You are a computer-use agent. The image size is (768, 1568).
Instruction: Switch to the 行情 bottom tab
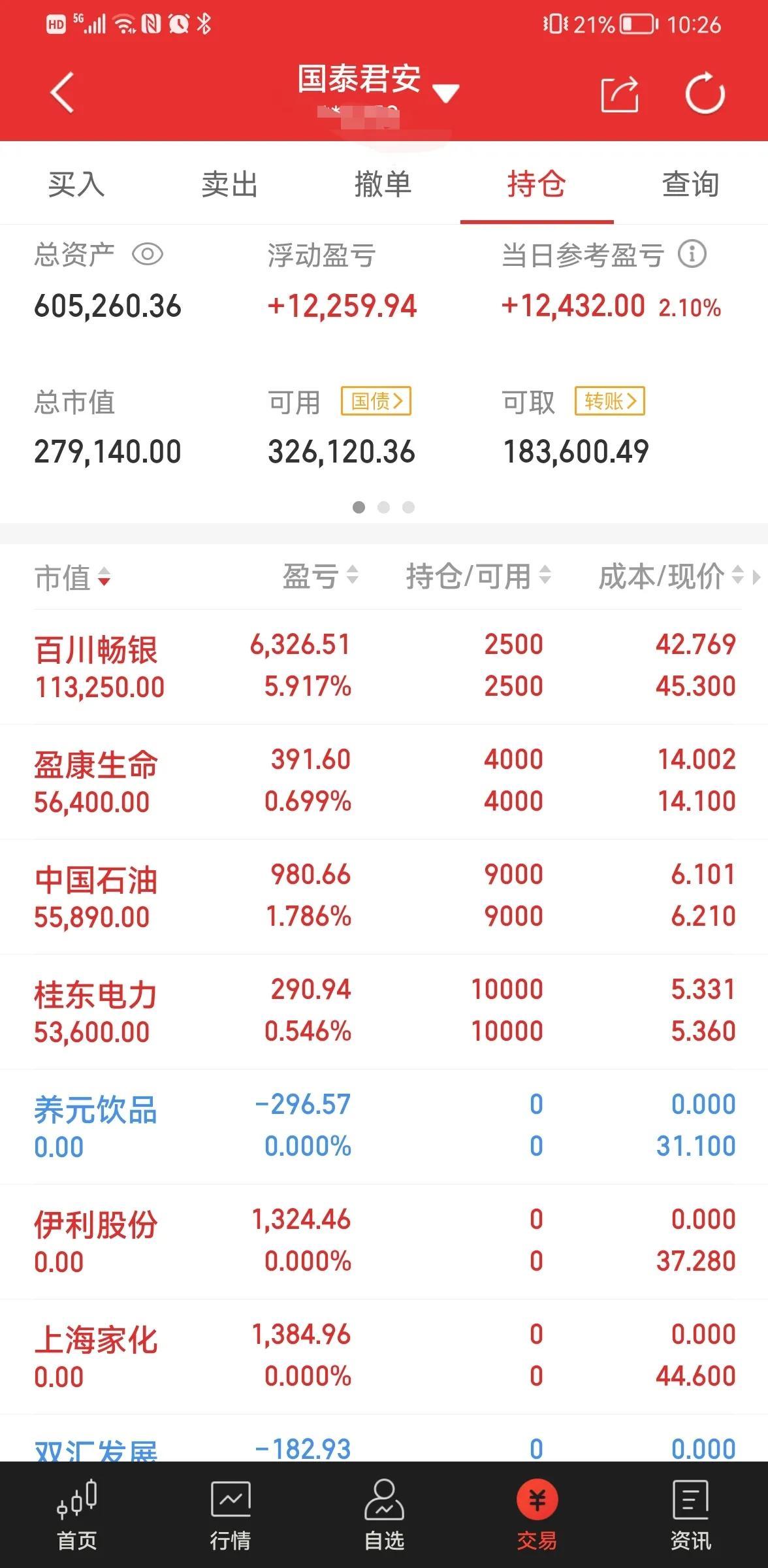click(231, 1515)
